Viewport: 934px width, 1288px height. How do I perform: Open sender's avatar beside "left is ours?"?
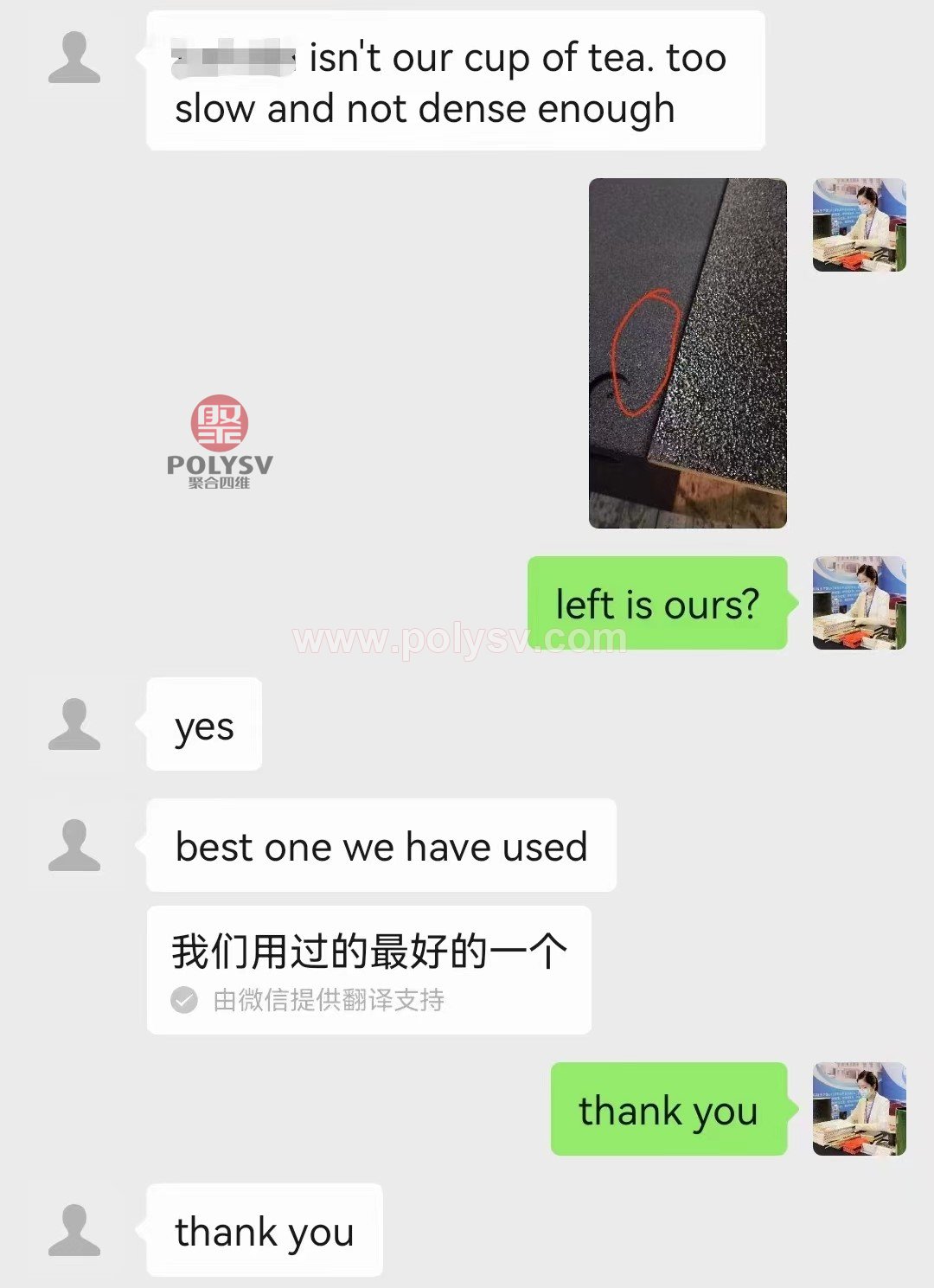click(x=859, y=603)
